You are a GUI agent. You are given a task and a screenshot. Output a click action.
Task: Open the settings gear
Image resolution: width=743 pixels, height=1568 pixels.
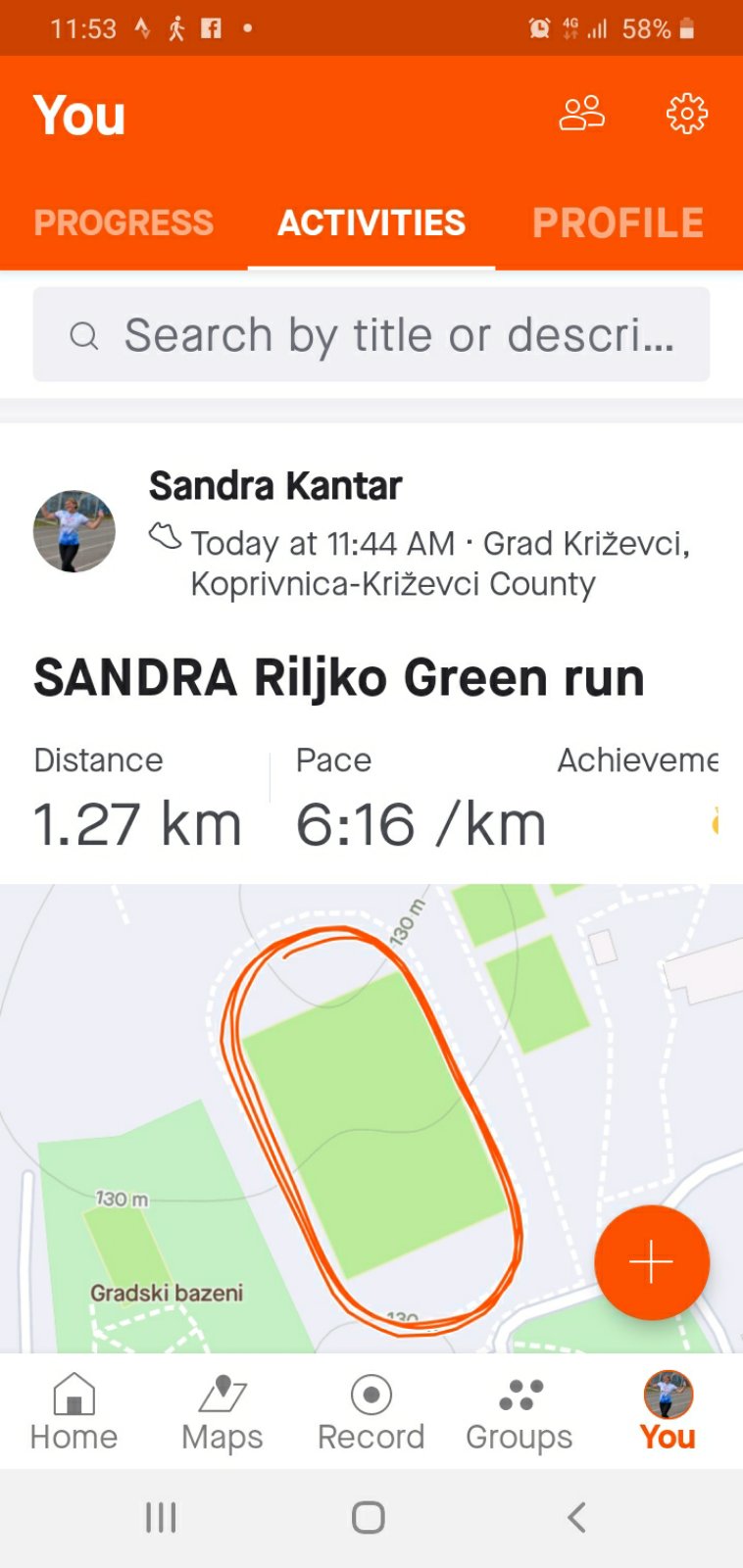tap(687, 114)
